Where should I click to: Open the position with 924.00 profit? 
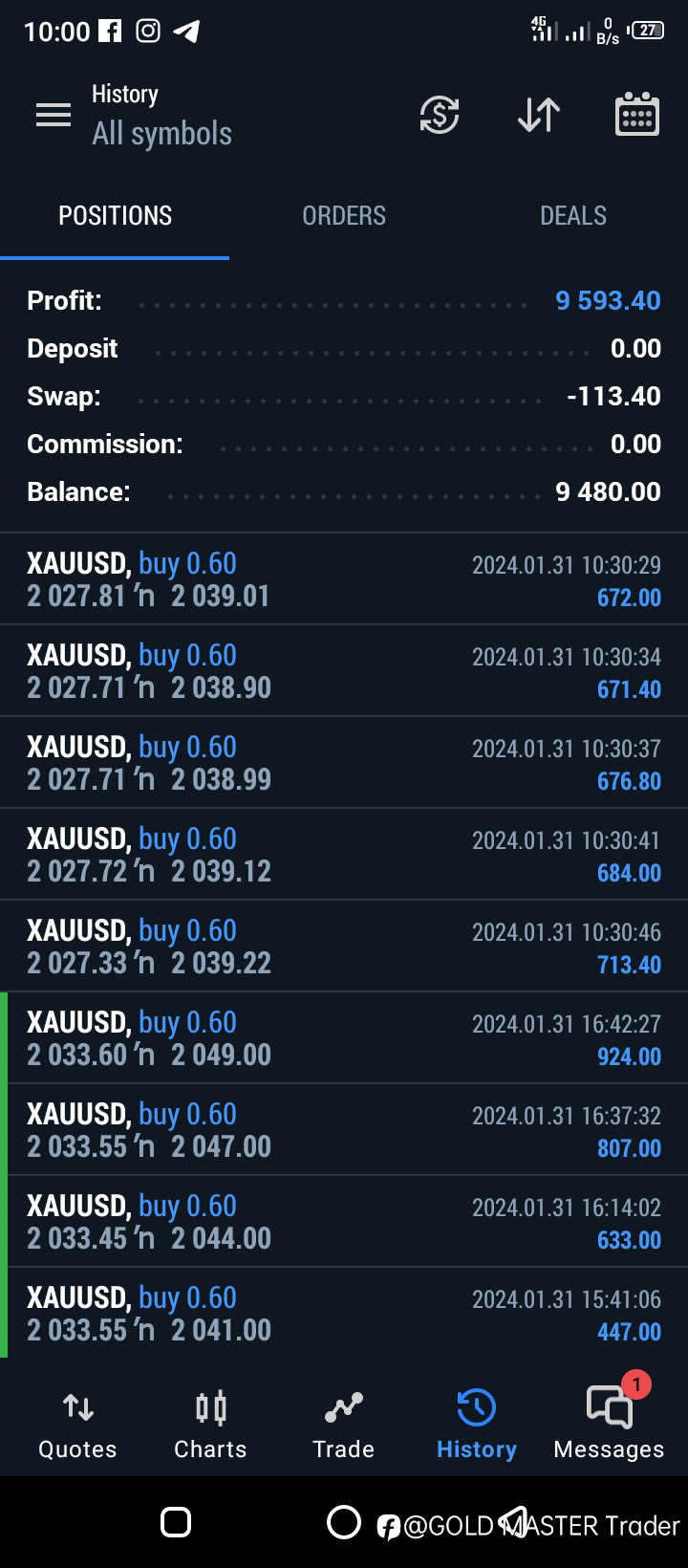pos(344,1038)
